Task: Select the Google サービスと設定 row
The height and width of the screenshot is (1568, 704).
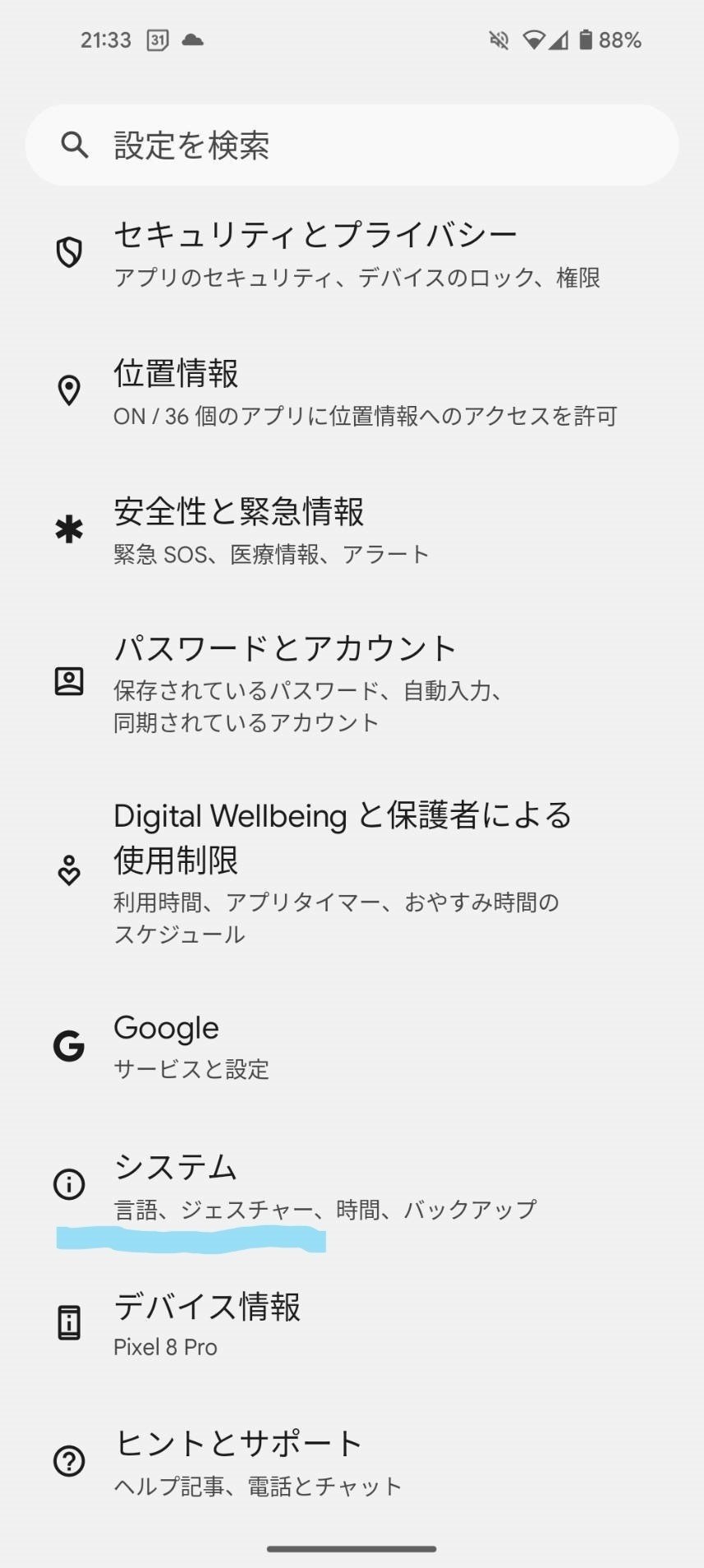Action: pyautogui.click(x=352, y=1046)
